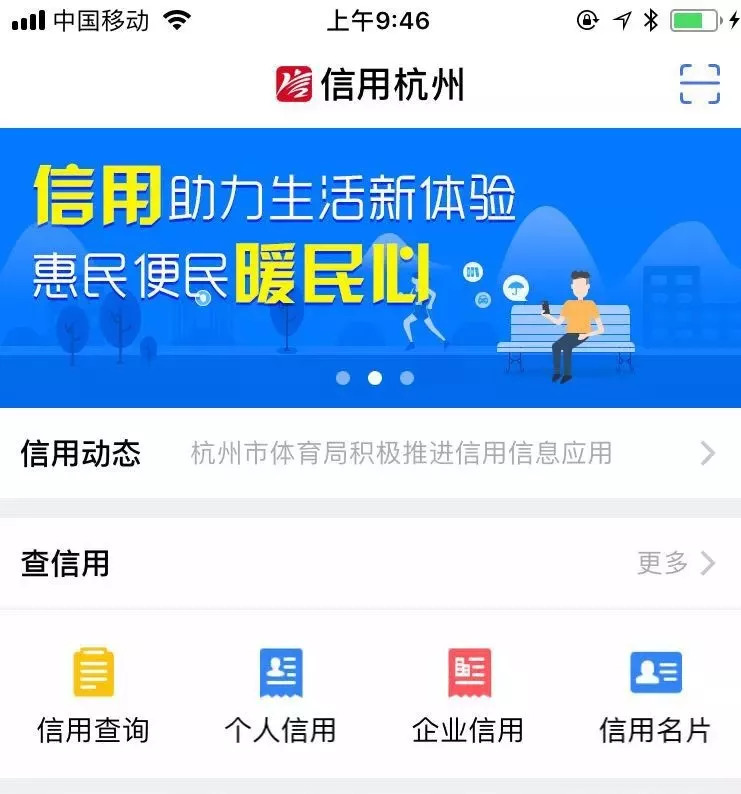This screenshot has width=741, height=794.
Task: Select the second carousel dot
Action: click(375, 378)
